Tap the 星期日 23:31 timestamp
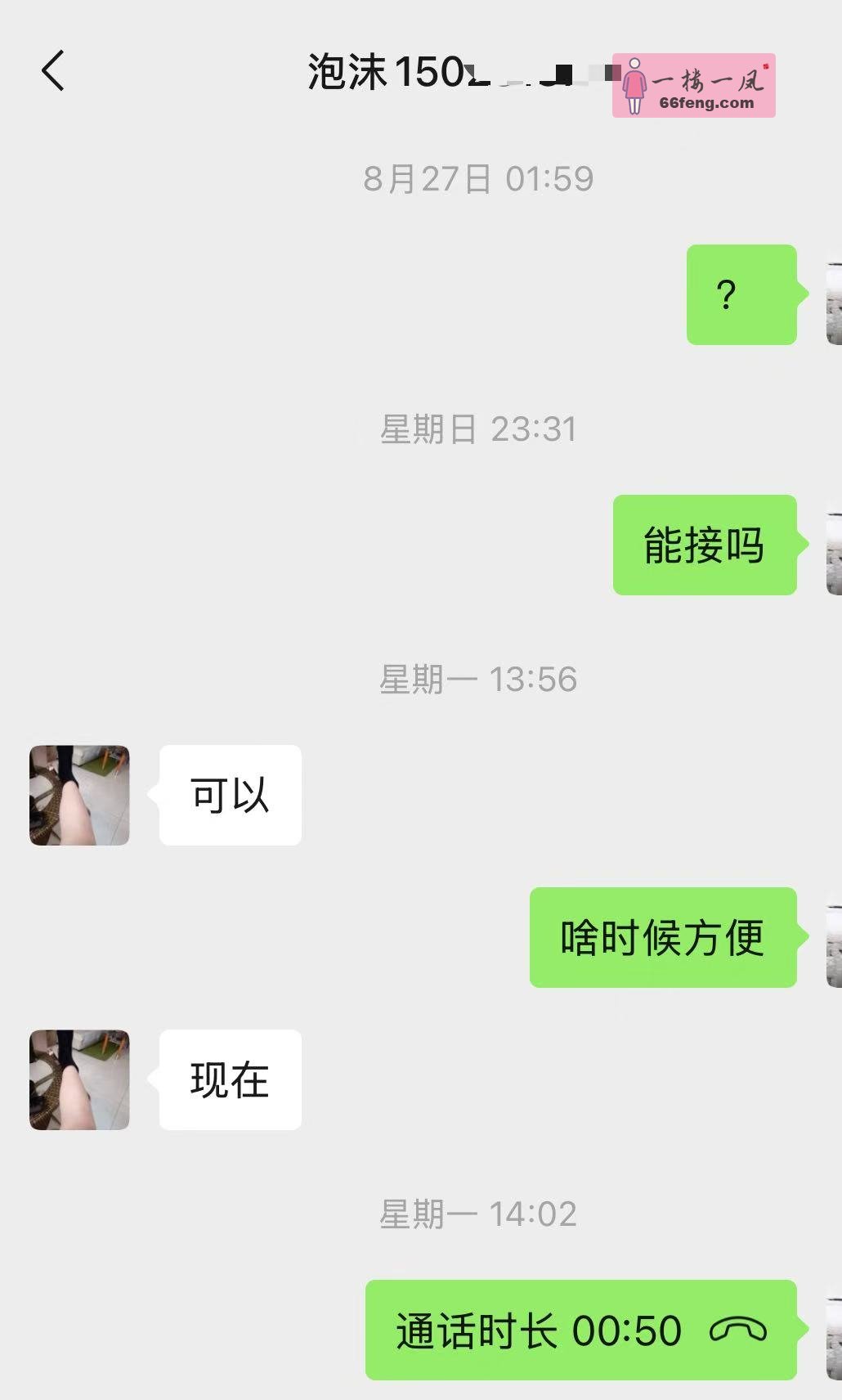 (x=478, y=429)
